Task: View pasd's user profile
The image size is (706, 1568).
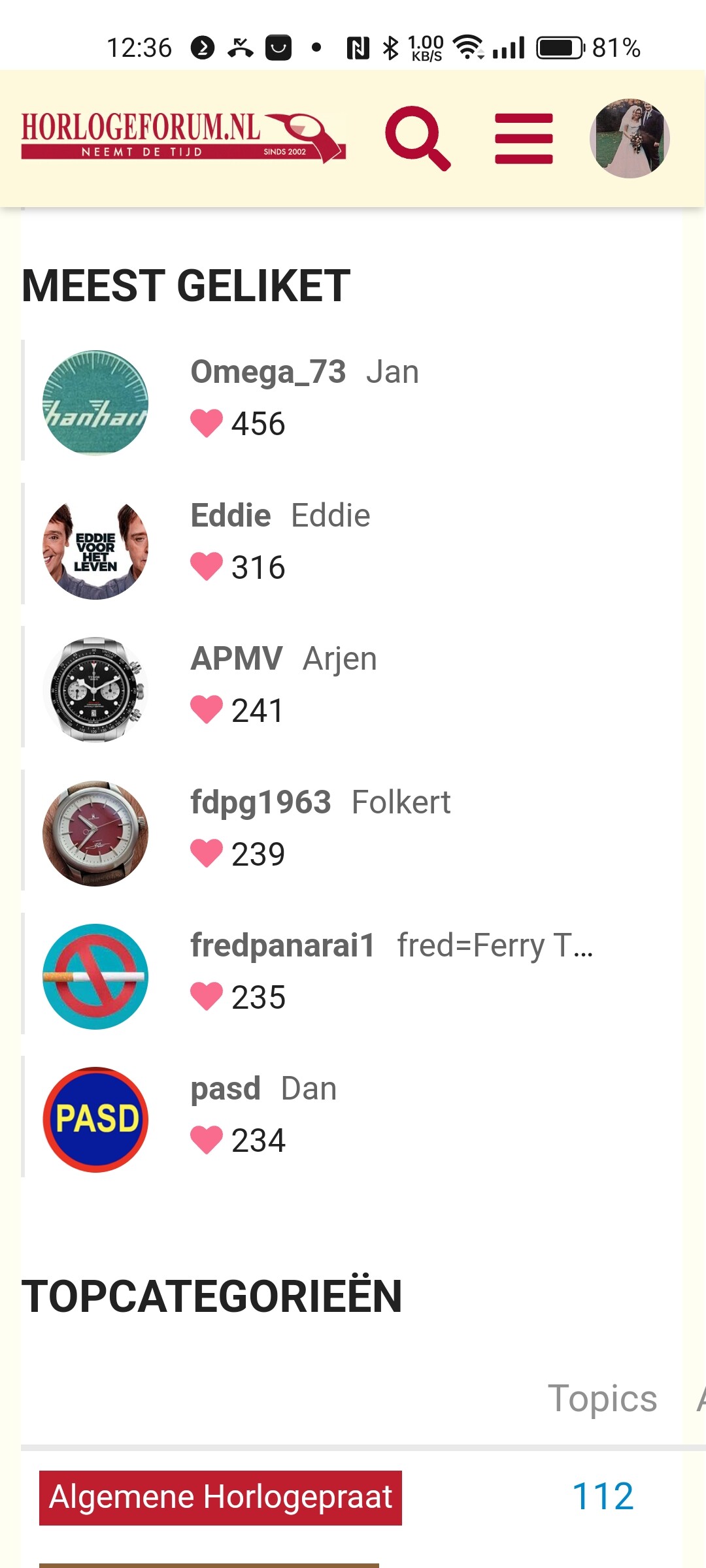Action: click(225, 1089)
